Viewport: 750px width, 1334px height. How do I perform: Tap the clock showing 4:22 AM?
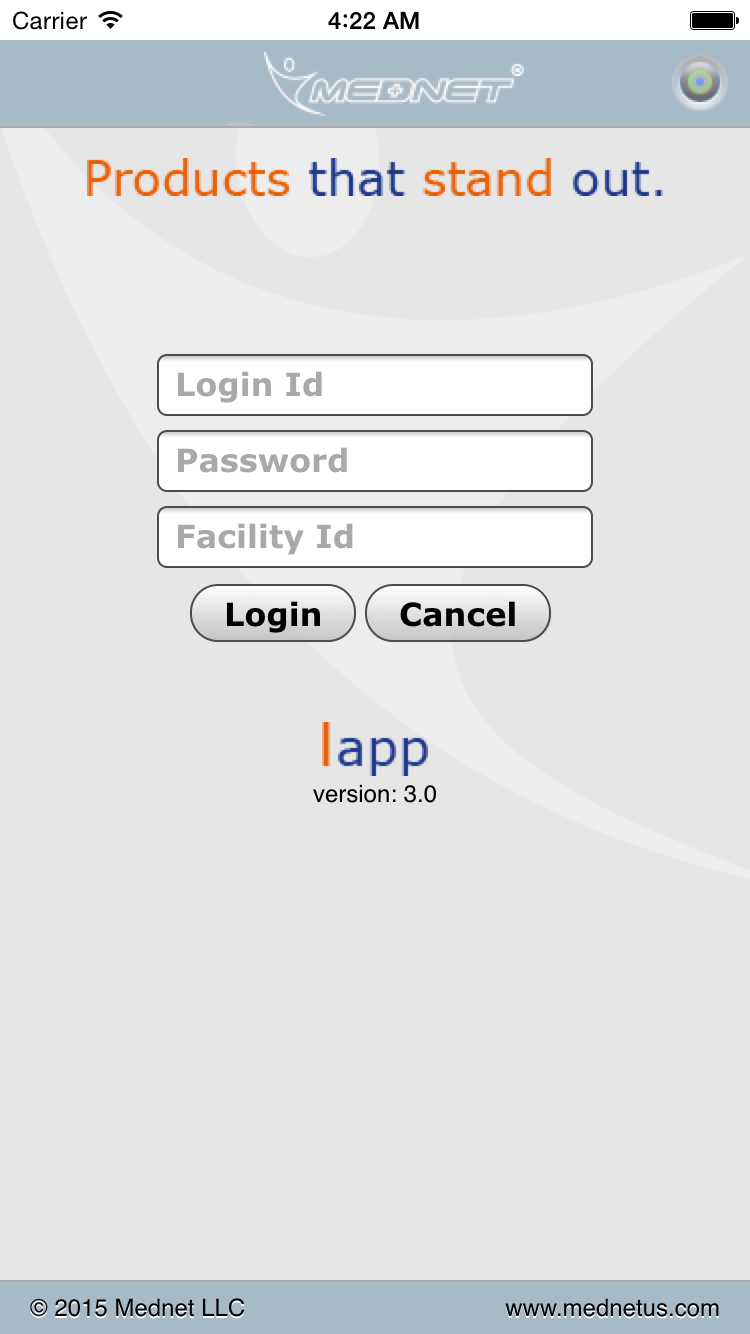[374, 20]
